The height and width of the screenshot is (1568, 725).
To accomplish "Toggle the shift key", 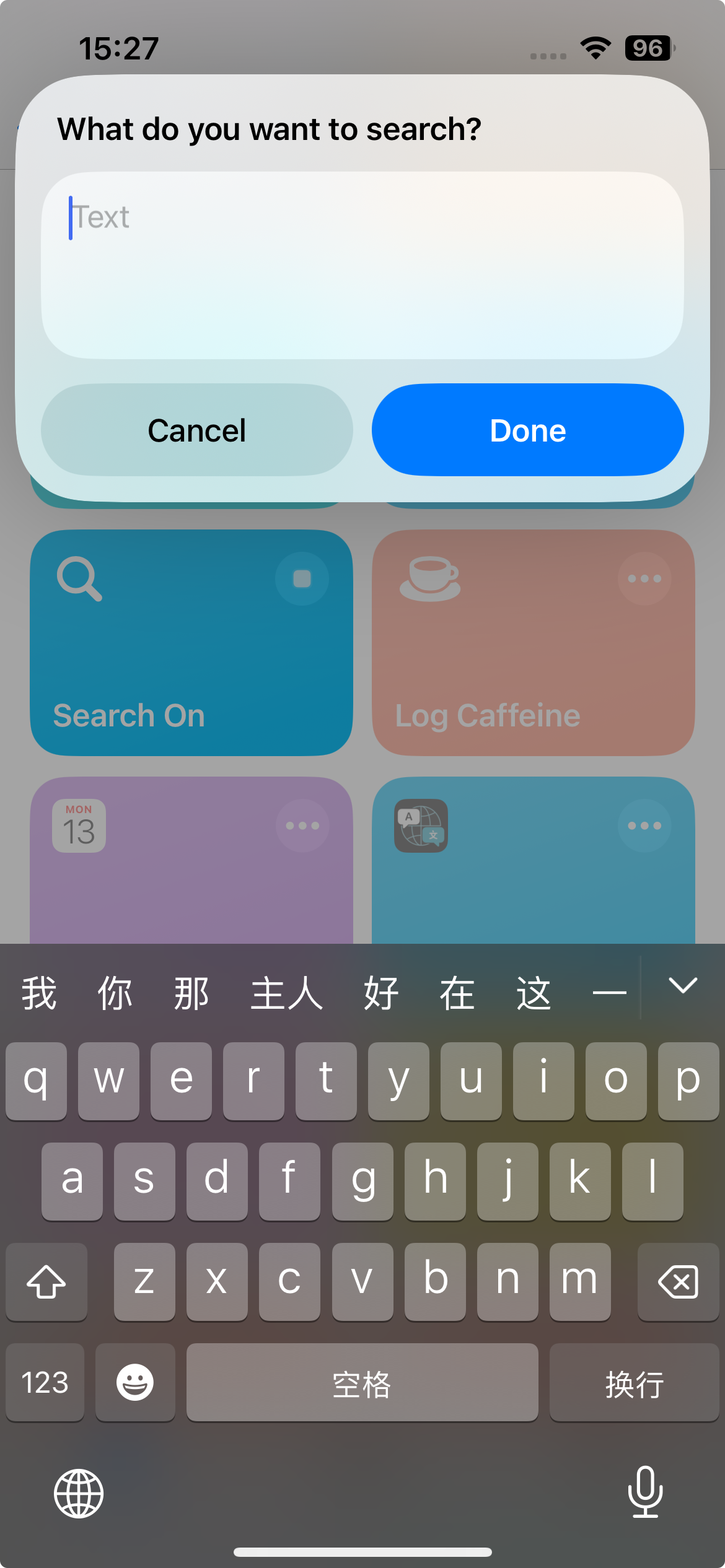I will [46, 1282].
